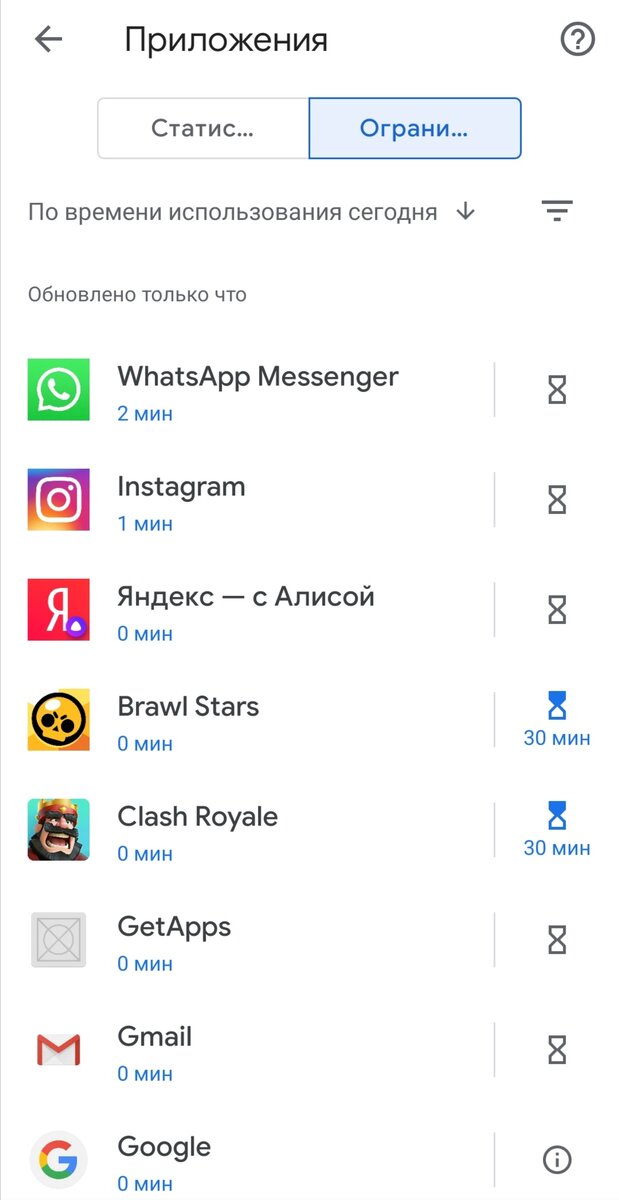The height and width of the screenshot is (1200, 619).
Task: Set a time limit for Gmail
Action: [x=557, y=1050]
